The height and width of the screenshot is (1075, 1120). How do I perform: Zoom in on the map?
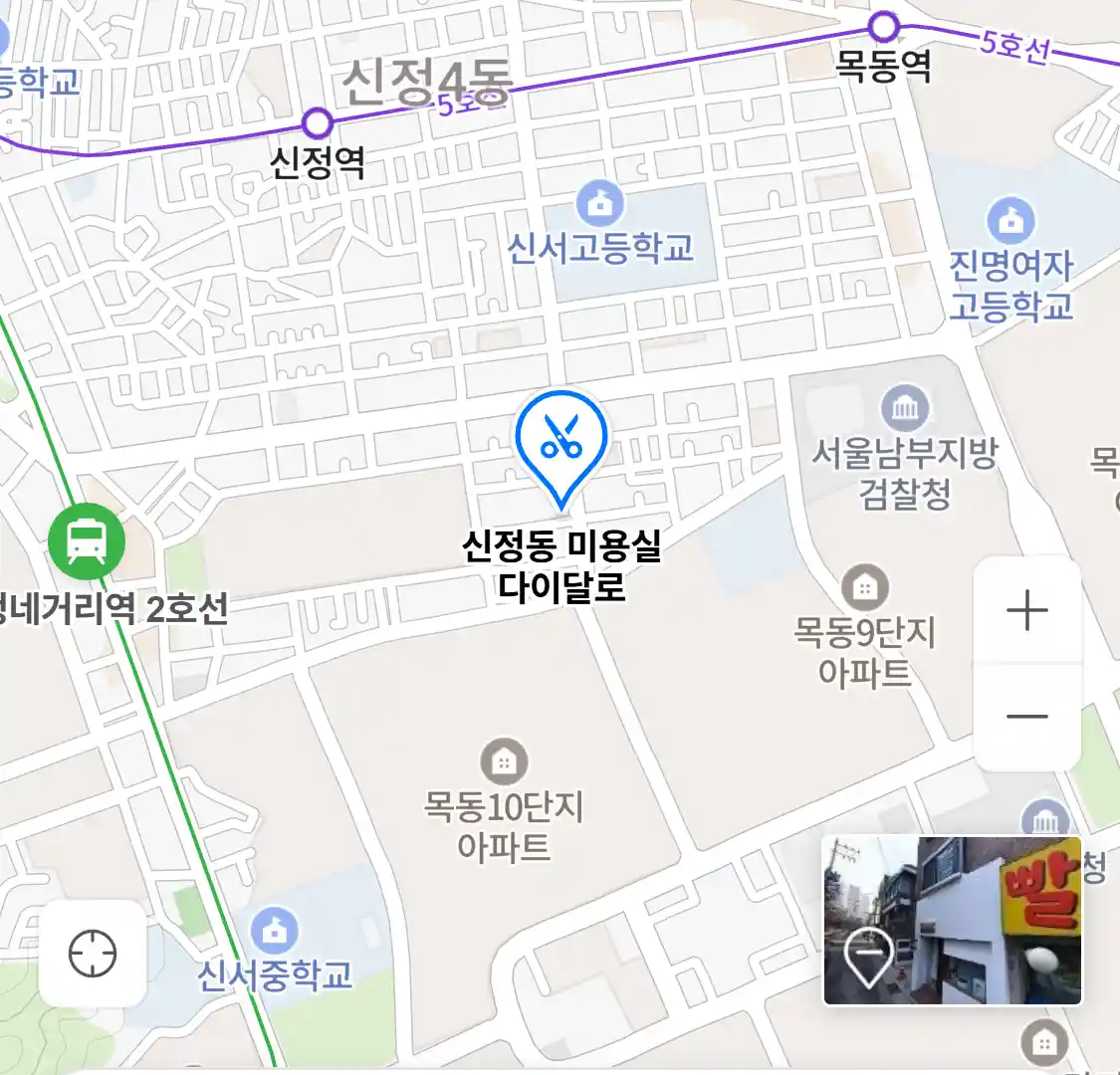point(1026,610)
